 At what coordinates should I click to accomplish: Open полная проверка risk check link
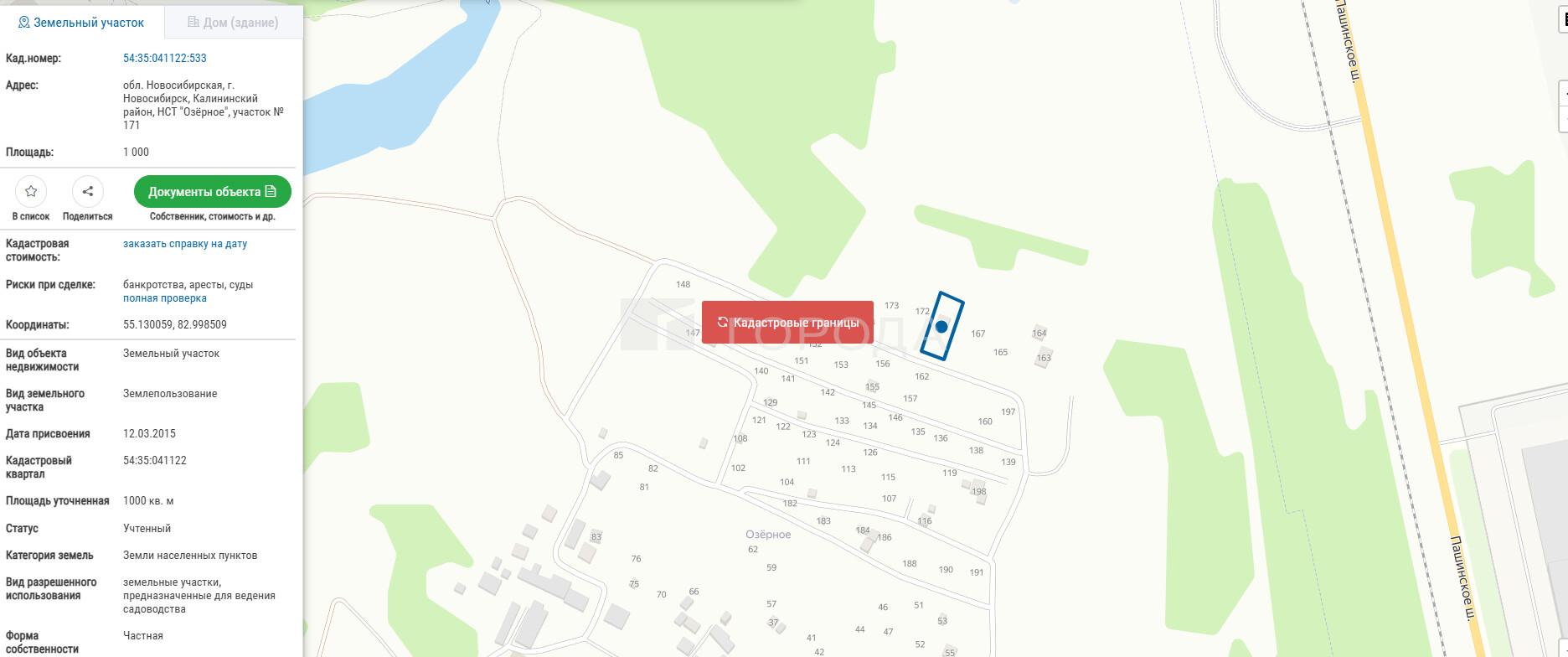[164, 298]
